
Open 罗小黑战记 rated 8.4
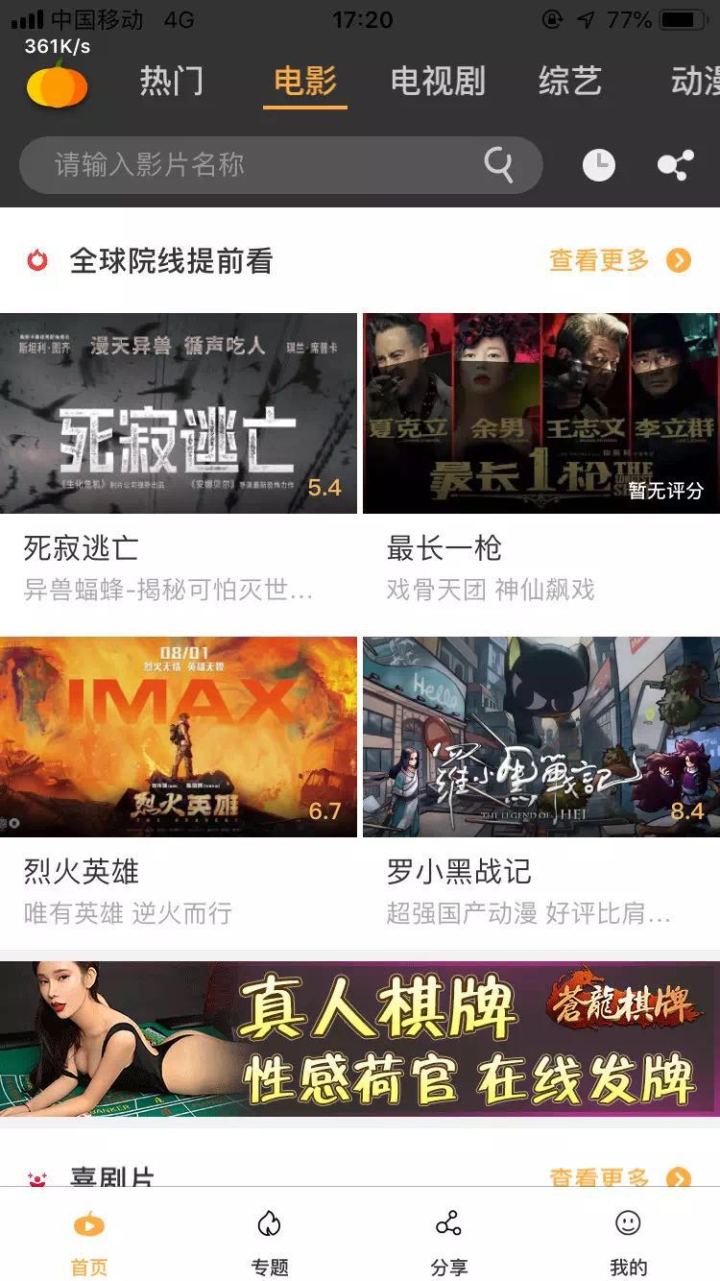click(x=538, y=738)
